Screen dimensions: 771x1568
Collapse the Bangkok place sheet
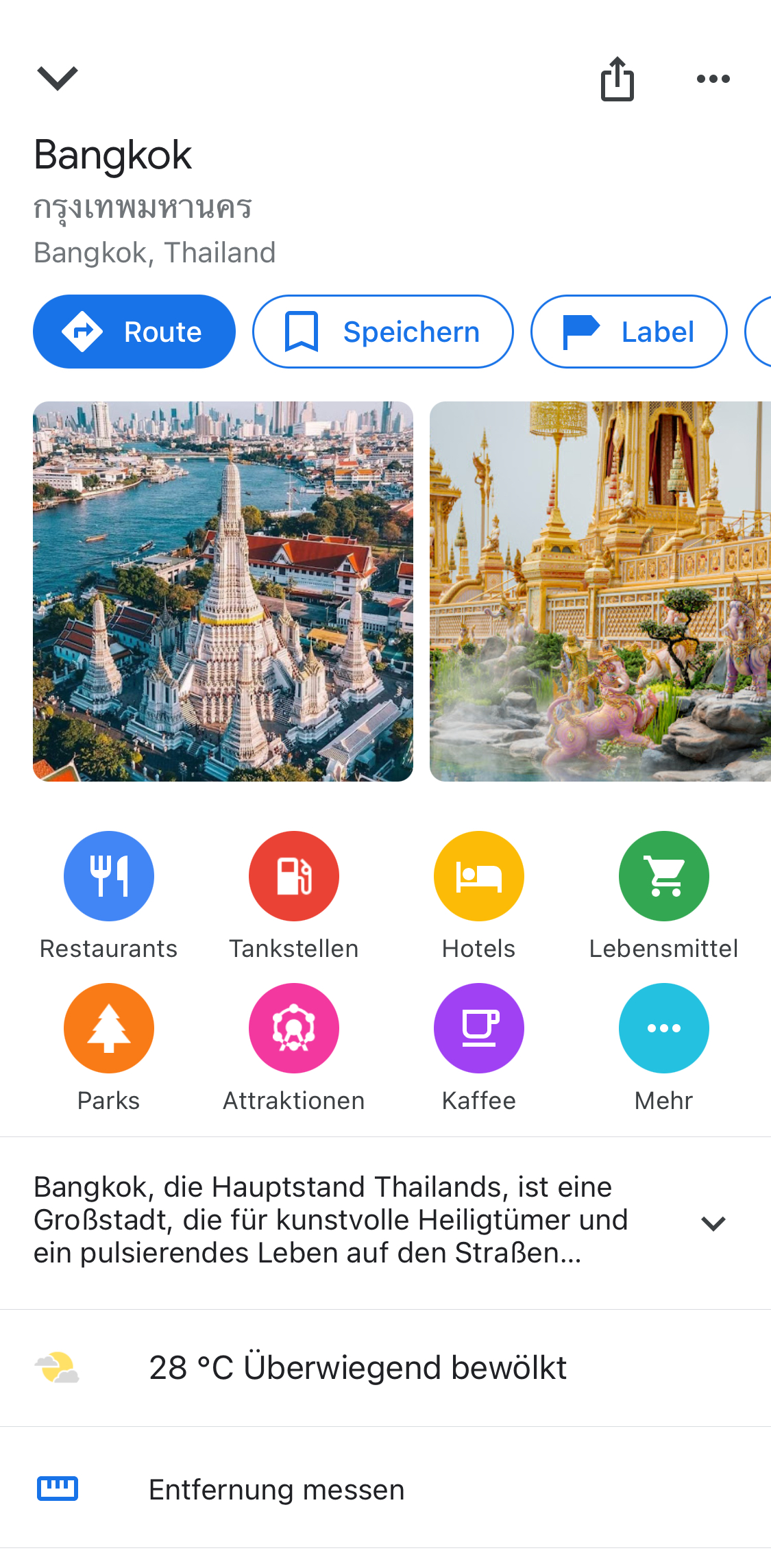pos(58,78)
